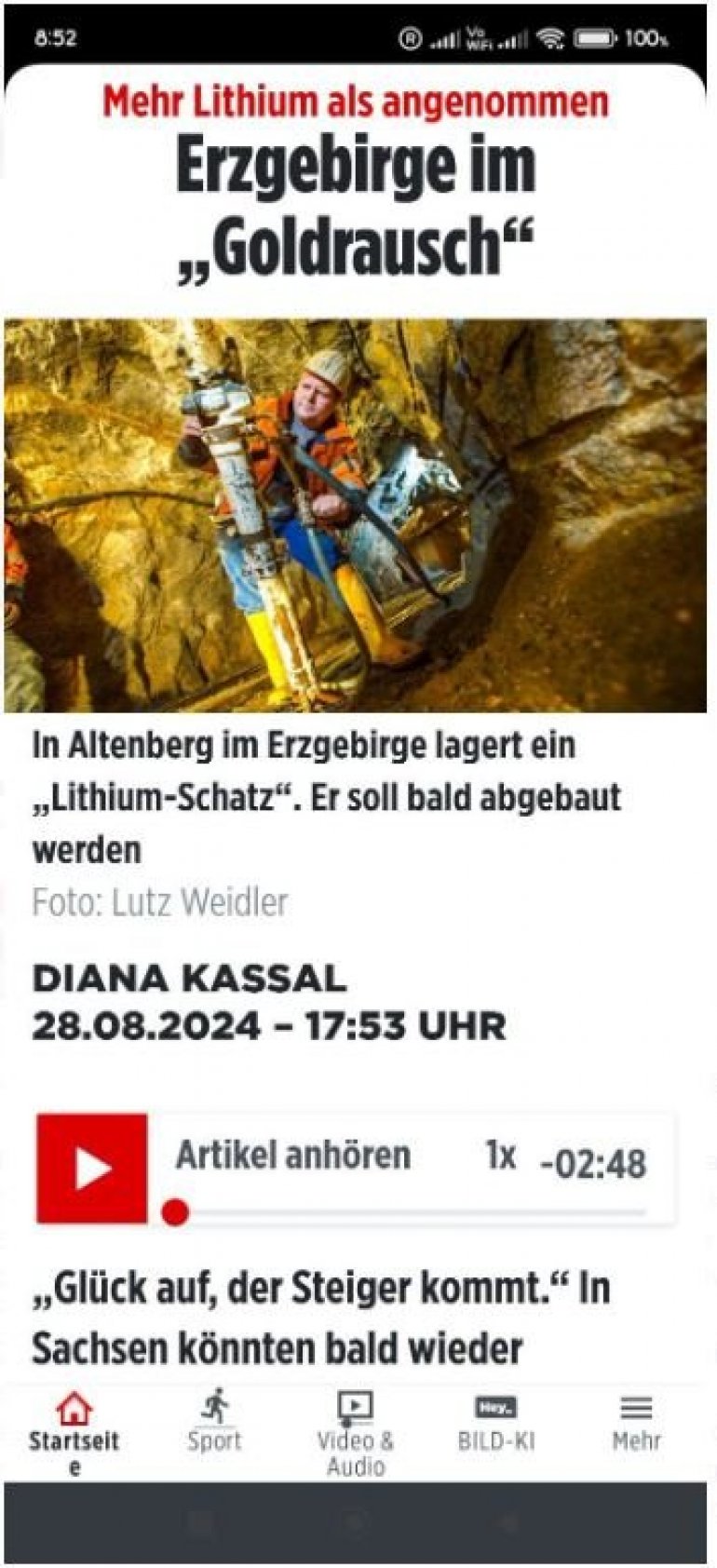This screenshot has width=717, height=1568.
Task: Open the Video & Audio tab
Action: pos(355,1432)
